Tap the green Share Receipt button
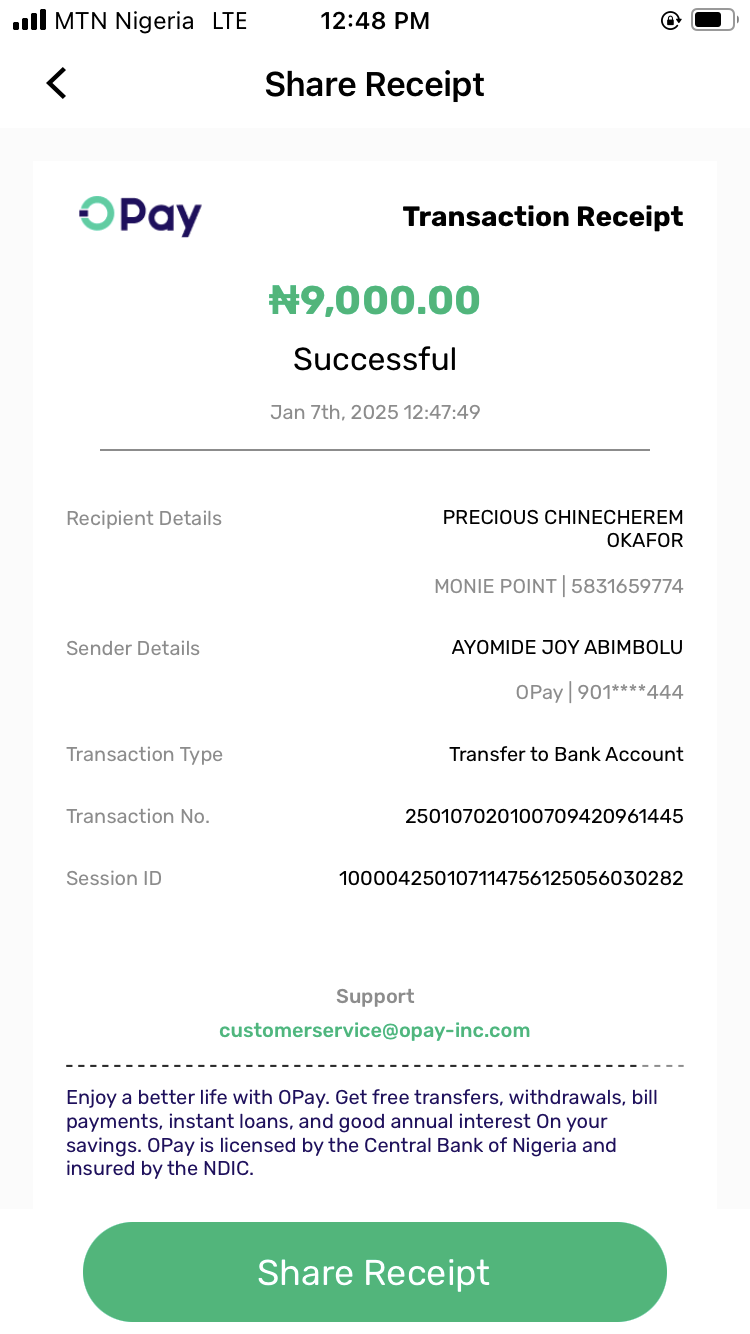 (x=374, y=1272)
